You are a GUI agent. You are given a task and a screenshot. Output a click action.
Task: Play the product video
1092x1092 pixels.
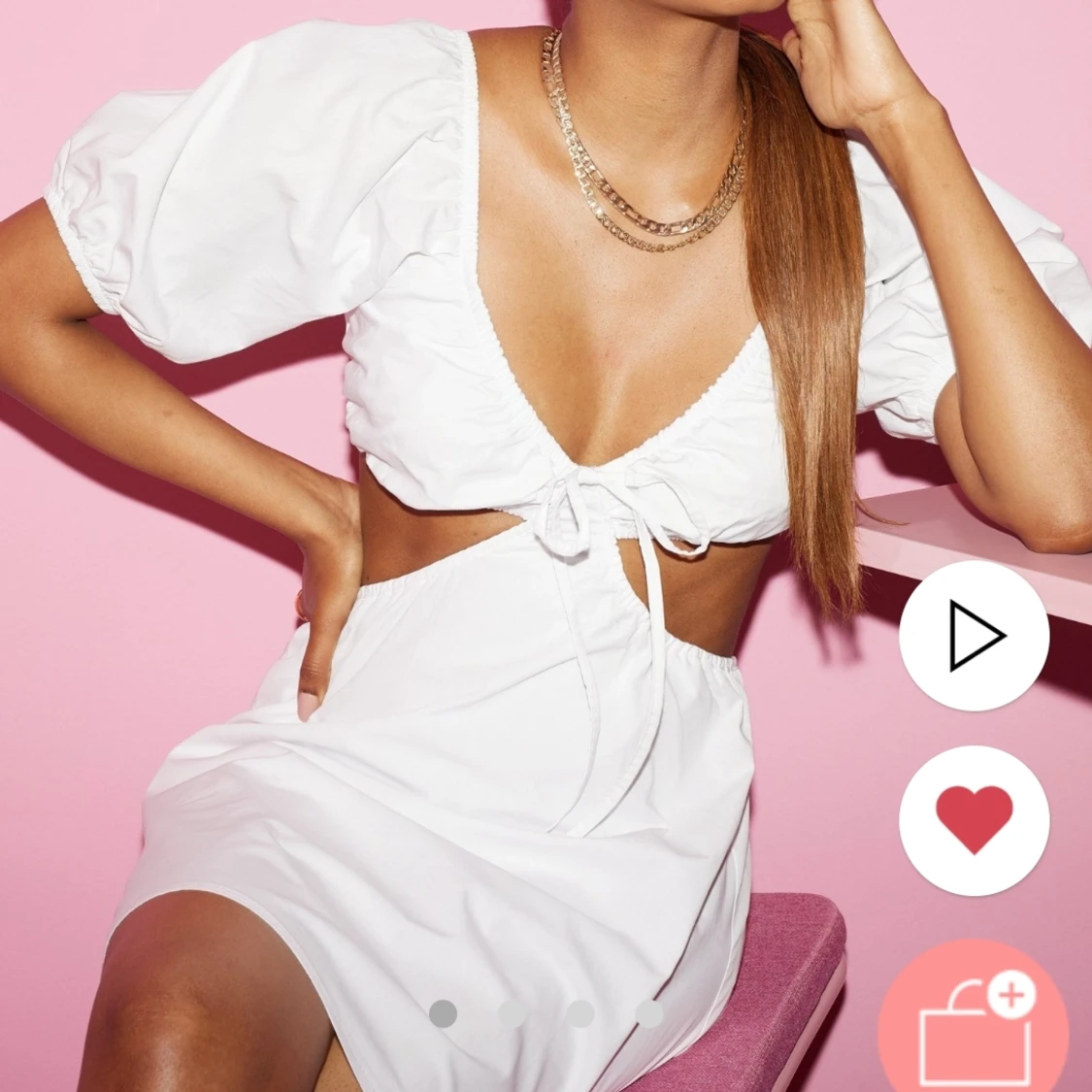tap(974, 637)
